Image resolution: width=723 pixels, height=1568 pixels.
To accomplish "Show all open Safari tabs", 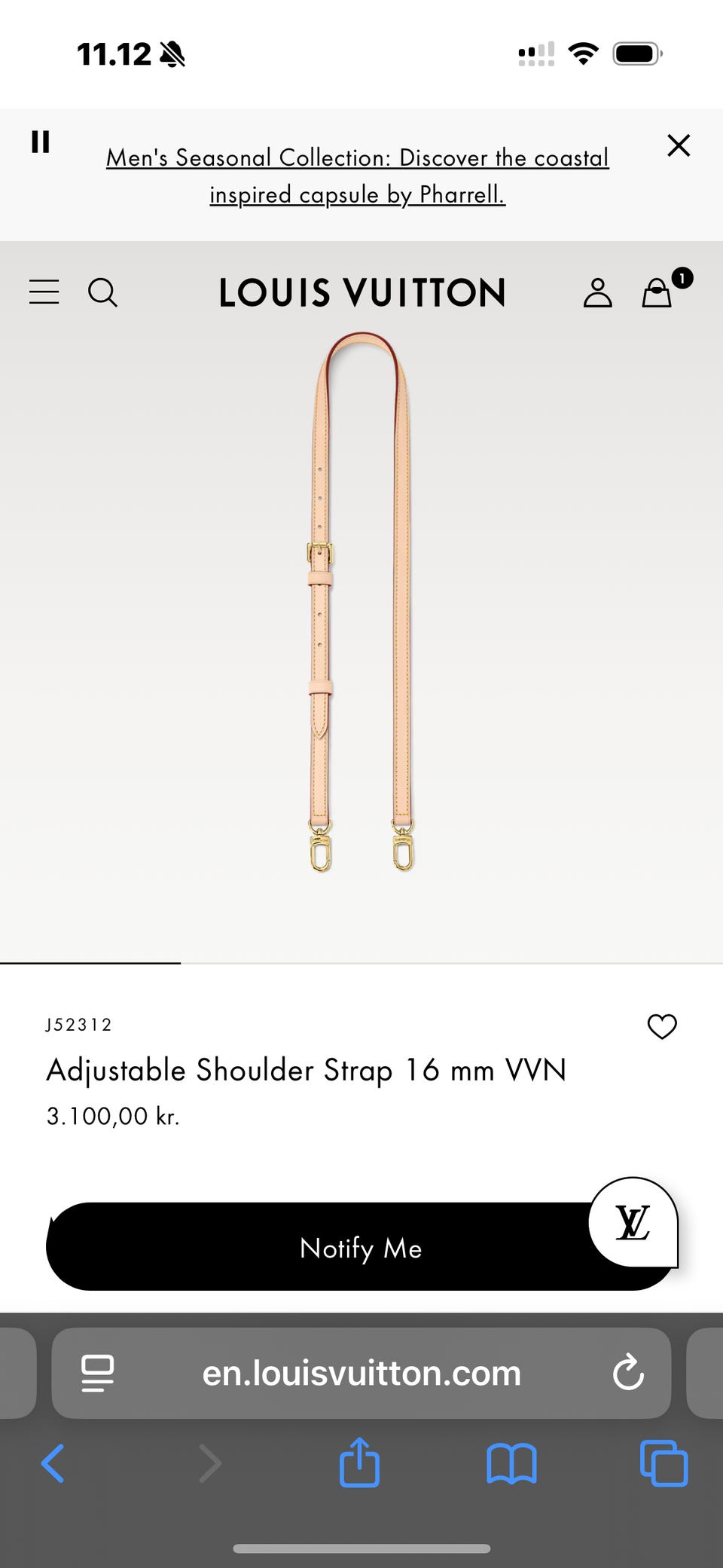I will 664,1463.
